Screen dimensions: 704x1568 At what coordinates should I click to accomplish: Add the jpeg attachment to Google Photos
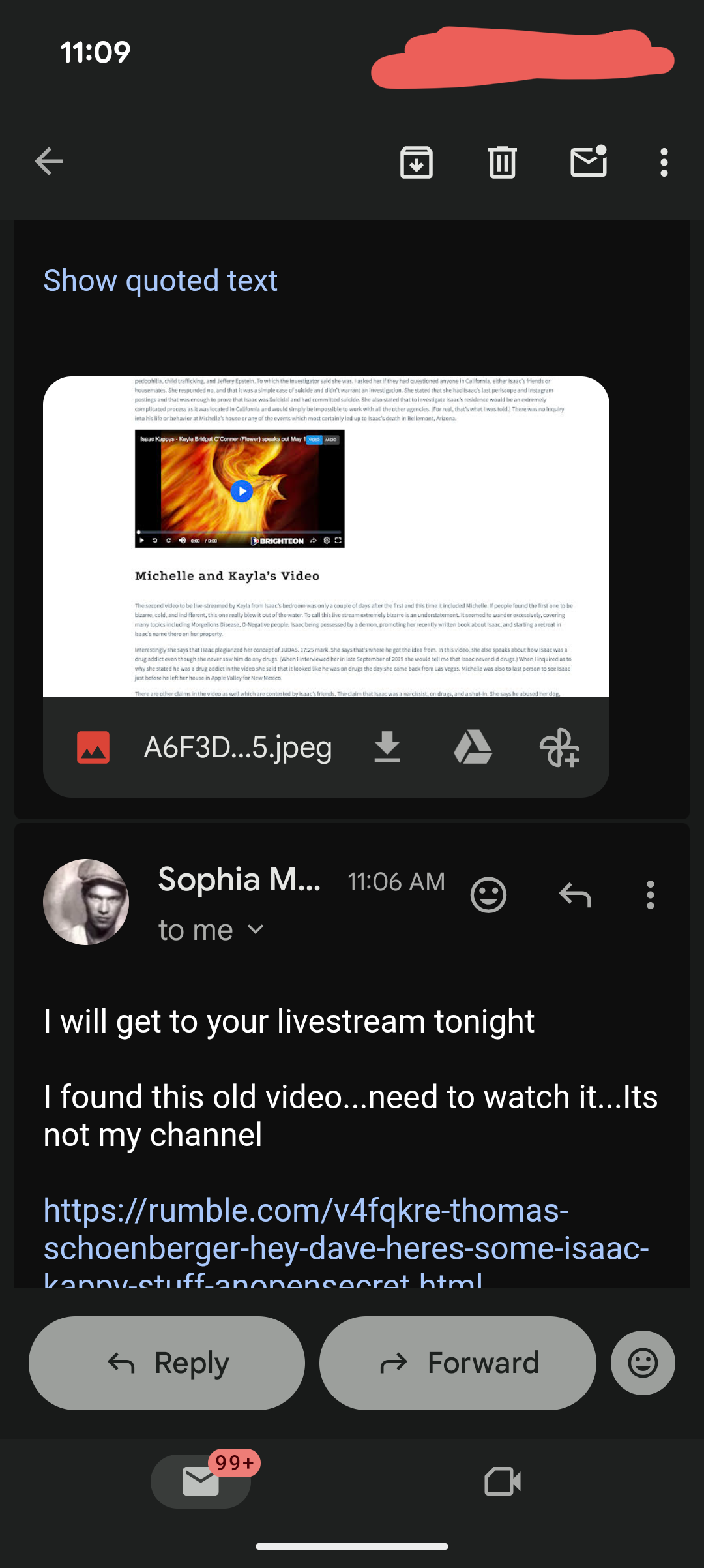click(559, 747)
